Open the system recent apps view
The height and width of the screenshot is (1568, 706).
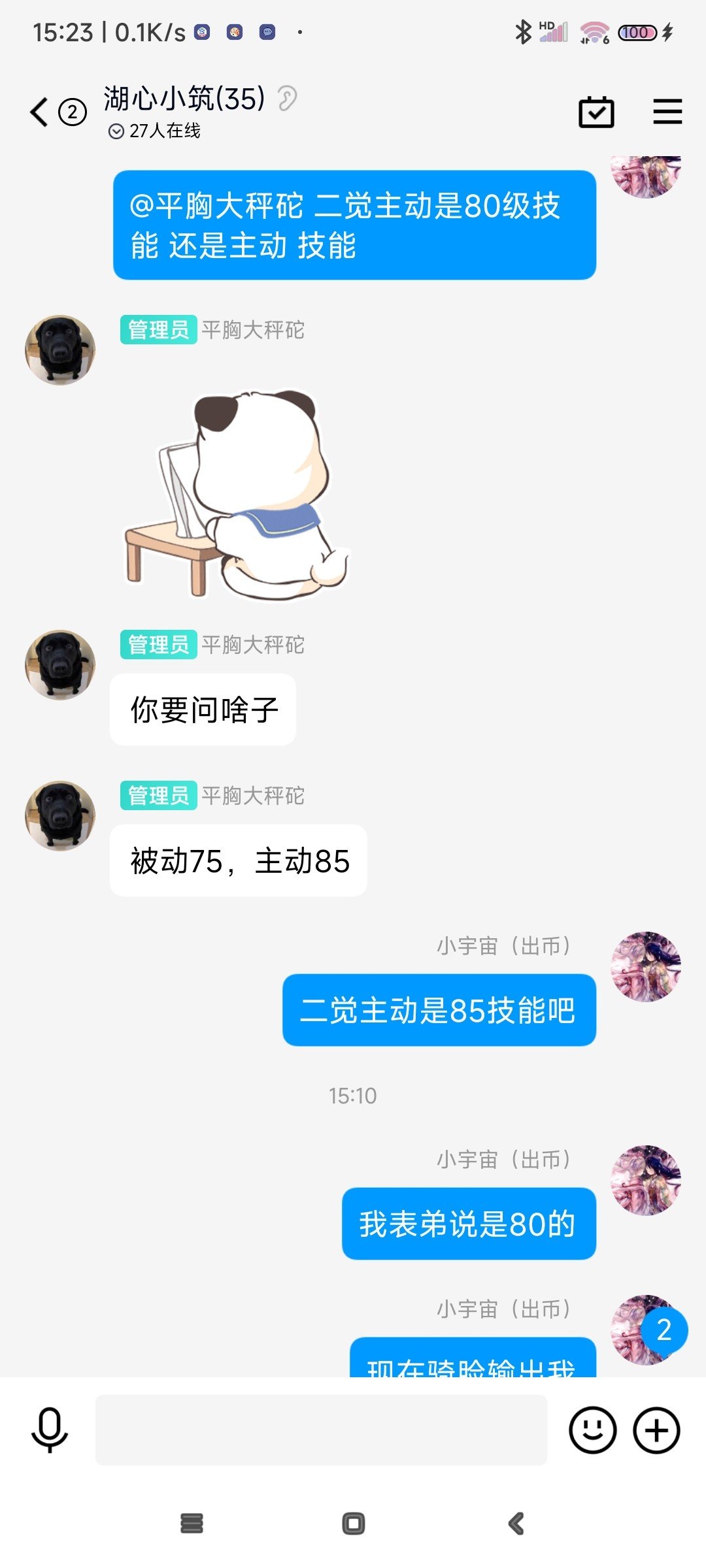point(192,1524)
